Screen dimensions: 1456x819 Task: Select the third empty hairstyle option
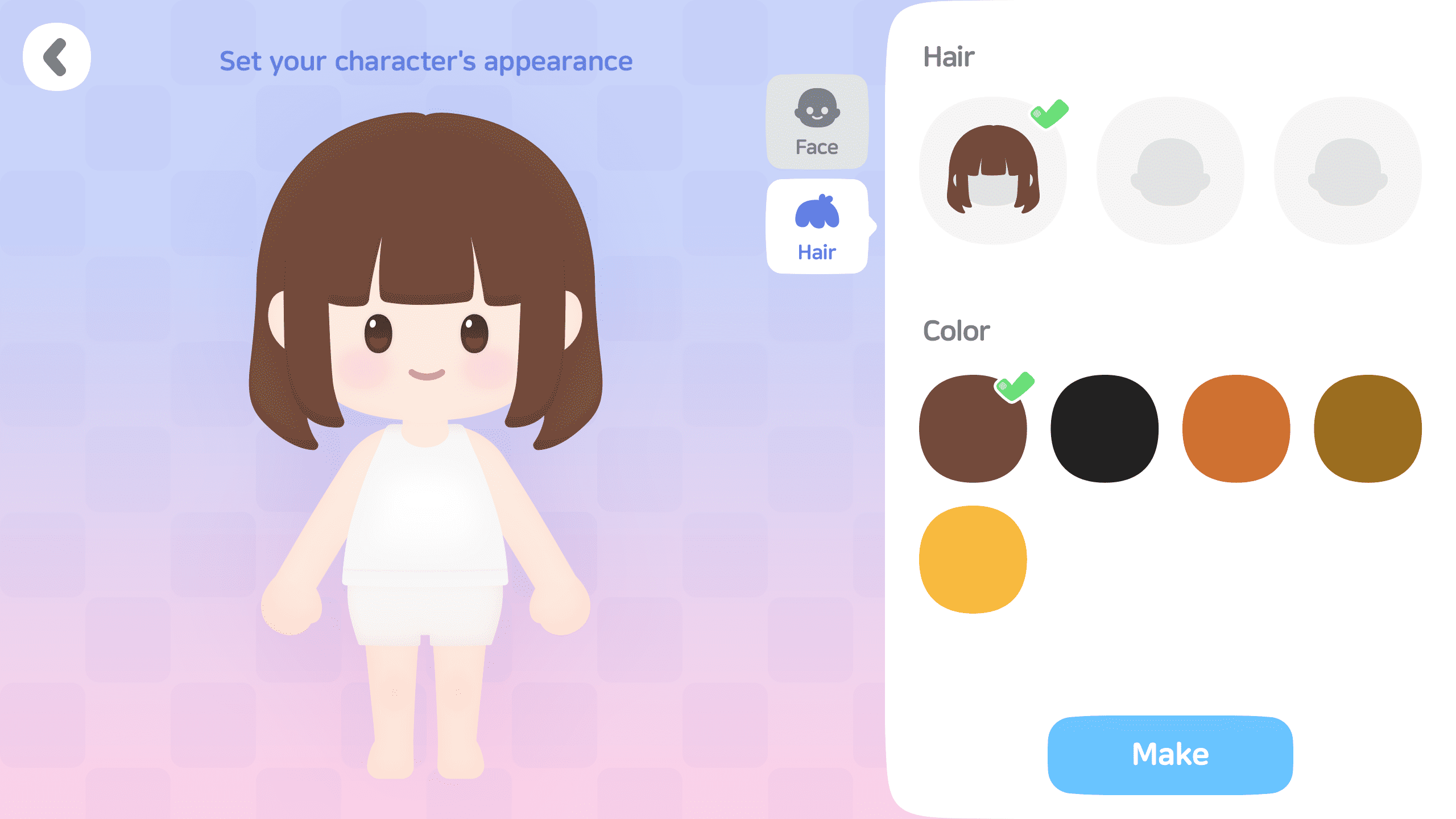[x=1347, y=171]
